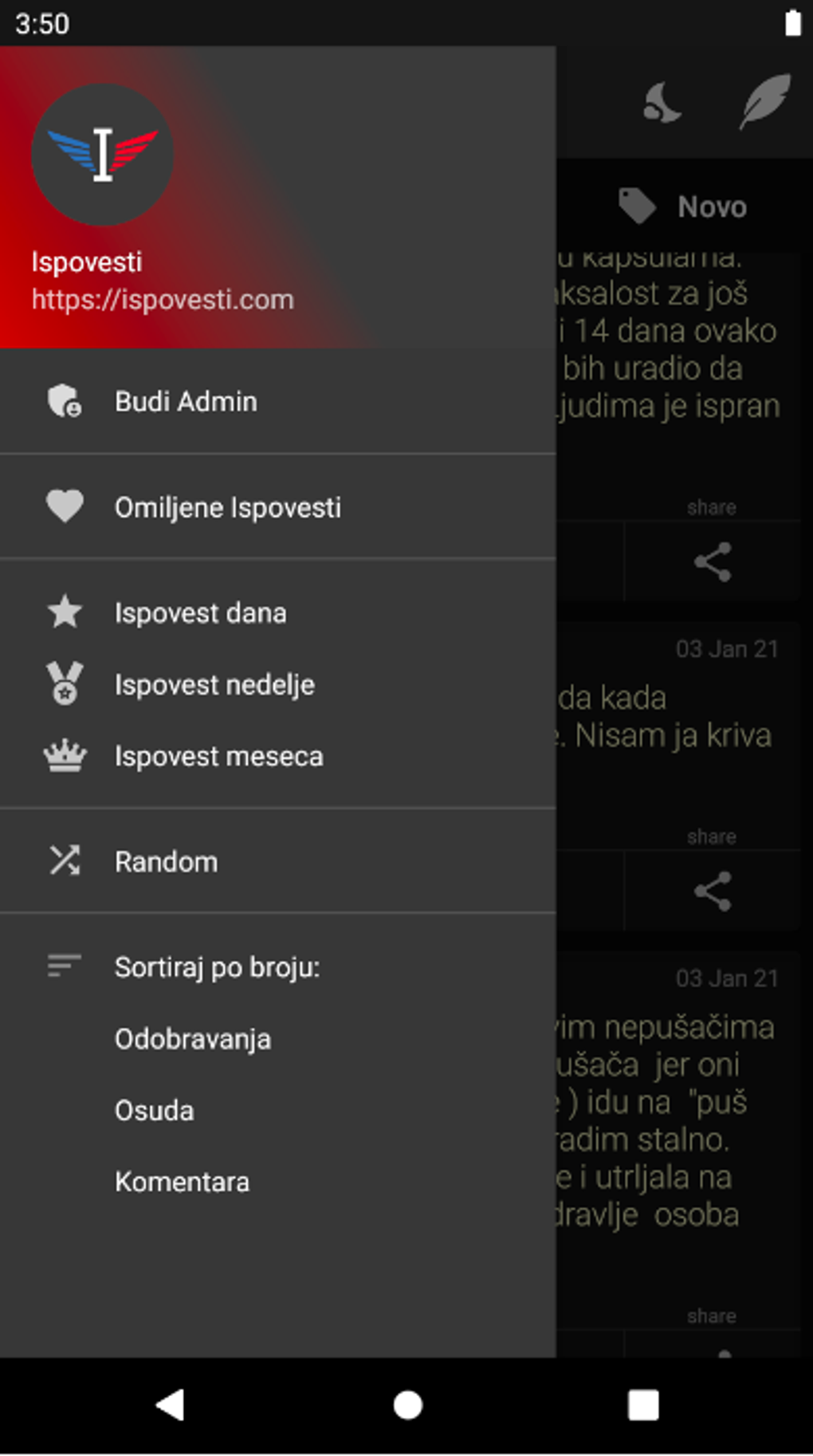Select Random from the navigation drawer
This screenshot has height=1456, width=813.
pos(166,861)
